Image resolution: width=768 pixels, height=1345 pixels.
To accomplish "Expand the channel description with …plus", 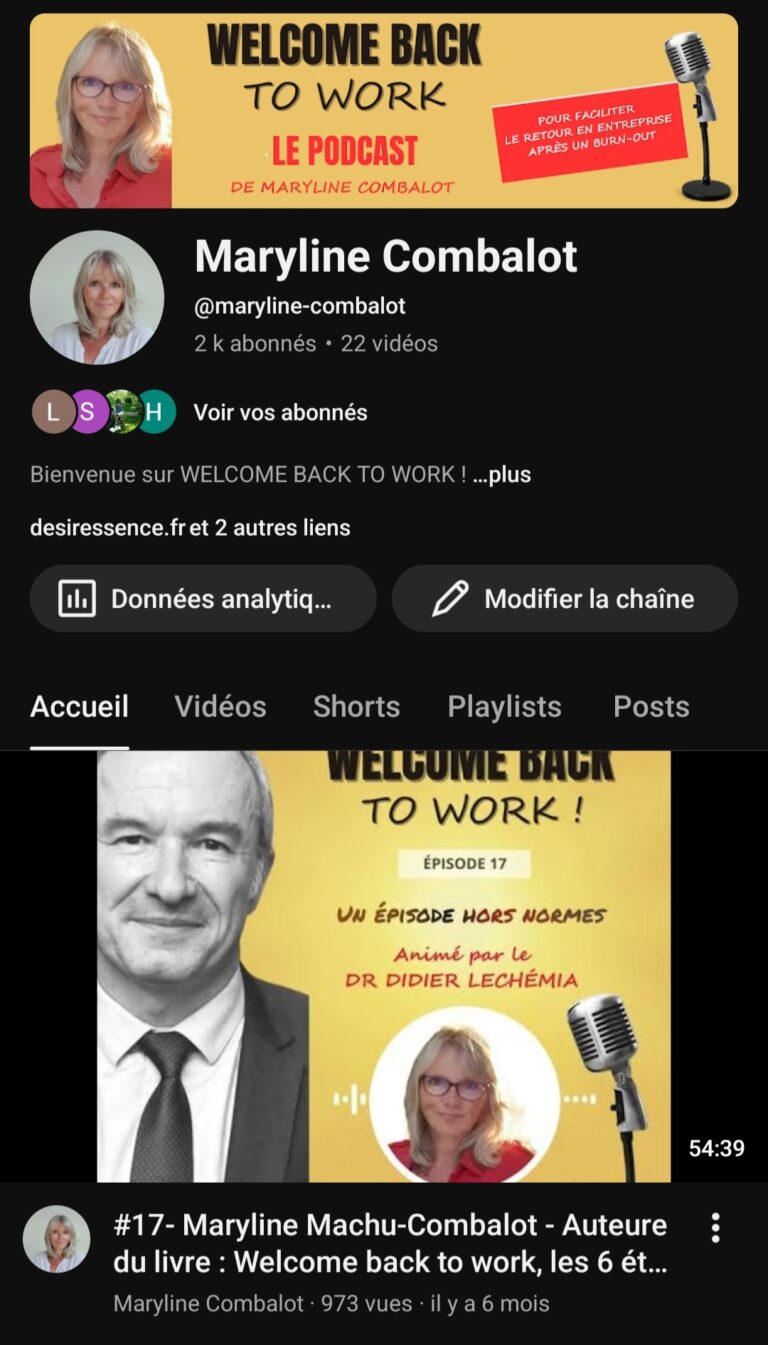I will pyautogui.click(x=502, y=475).
